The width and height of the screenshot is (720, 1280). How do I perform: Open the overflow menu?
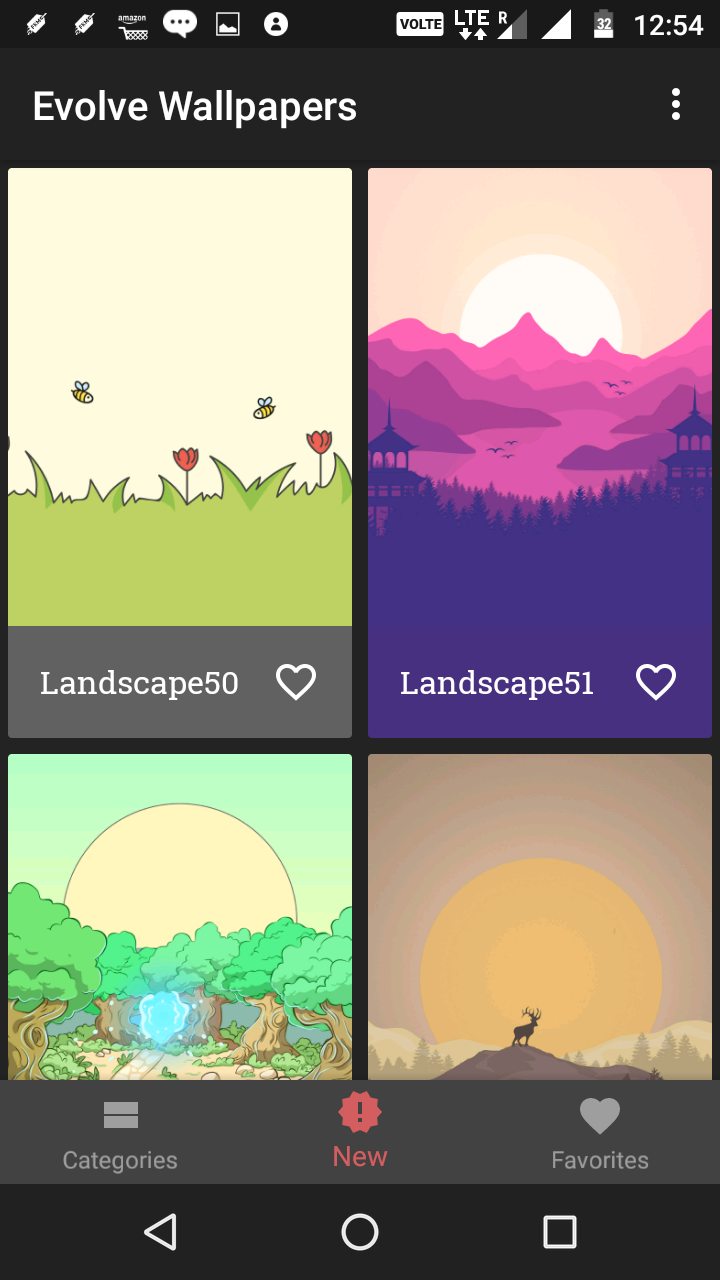pyautogui.click(x=676, y=105)
